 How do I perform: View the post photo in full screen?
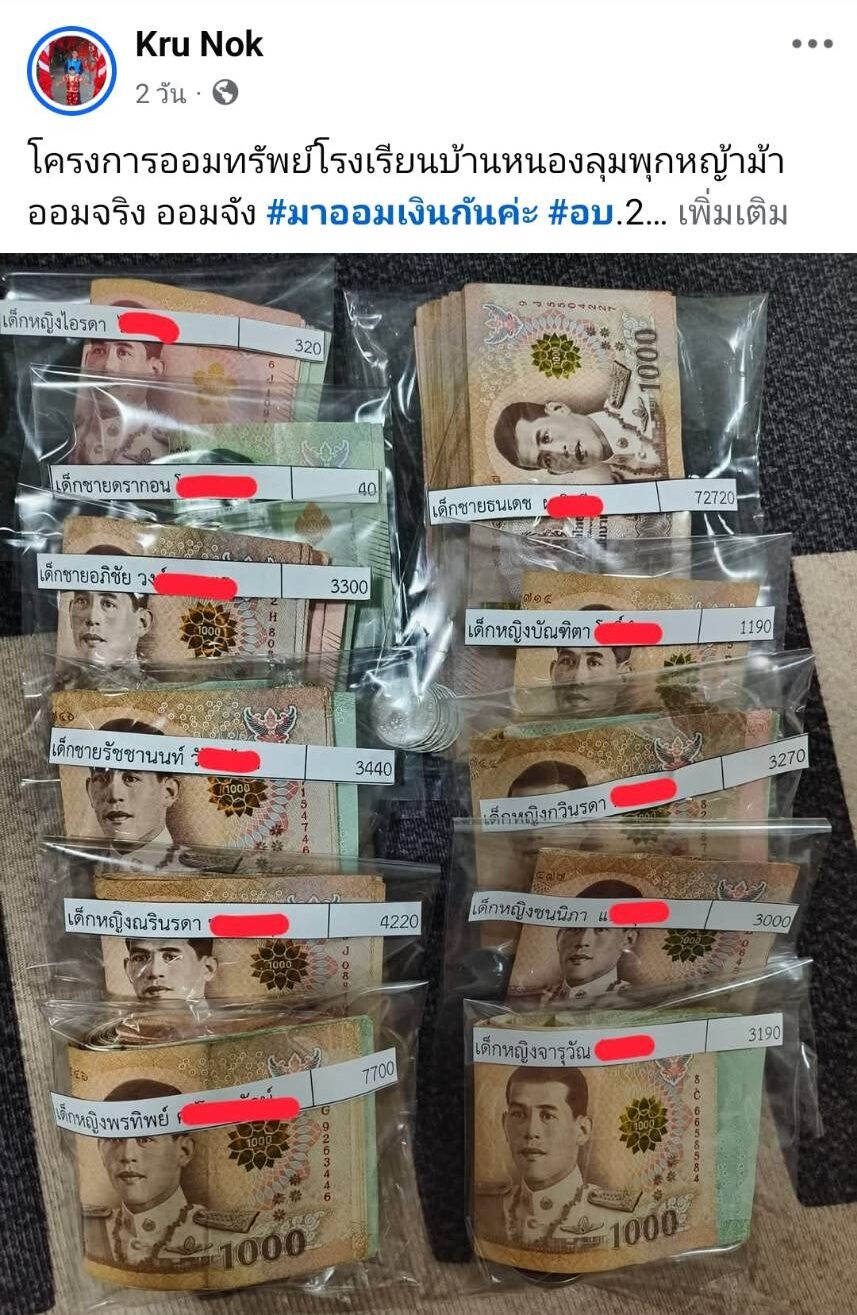click(428, 780)
